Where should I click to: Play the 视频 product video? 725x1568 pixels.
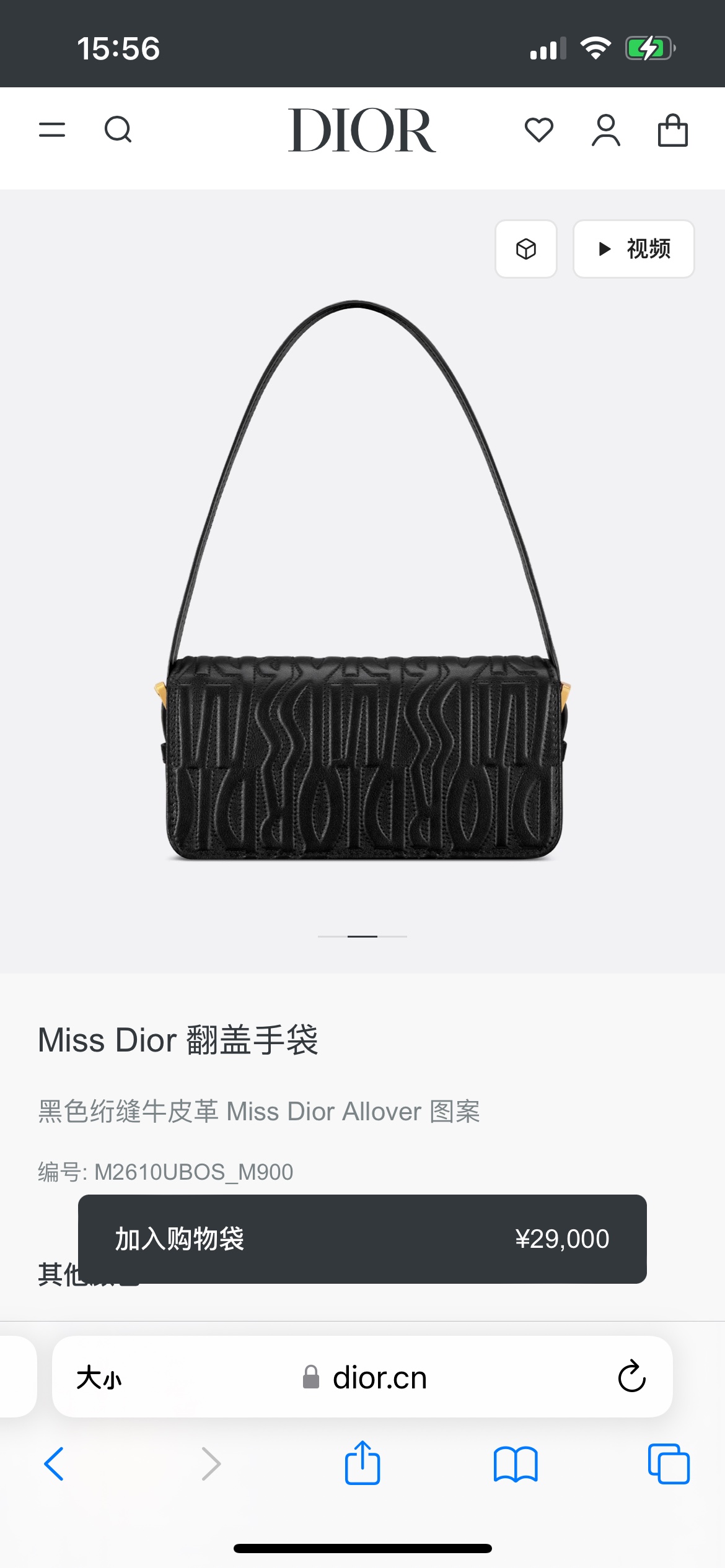coord(633,249)
